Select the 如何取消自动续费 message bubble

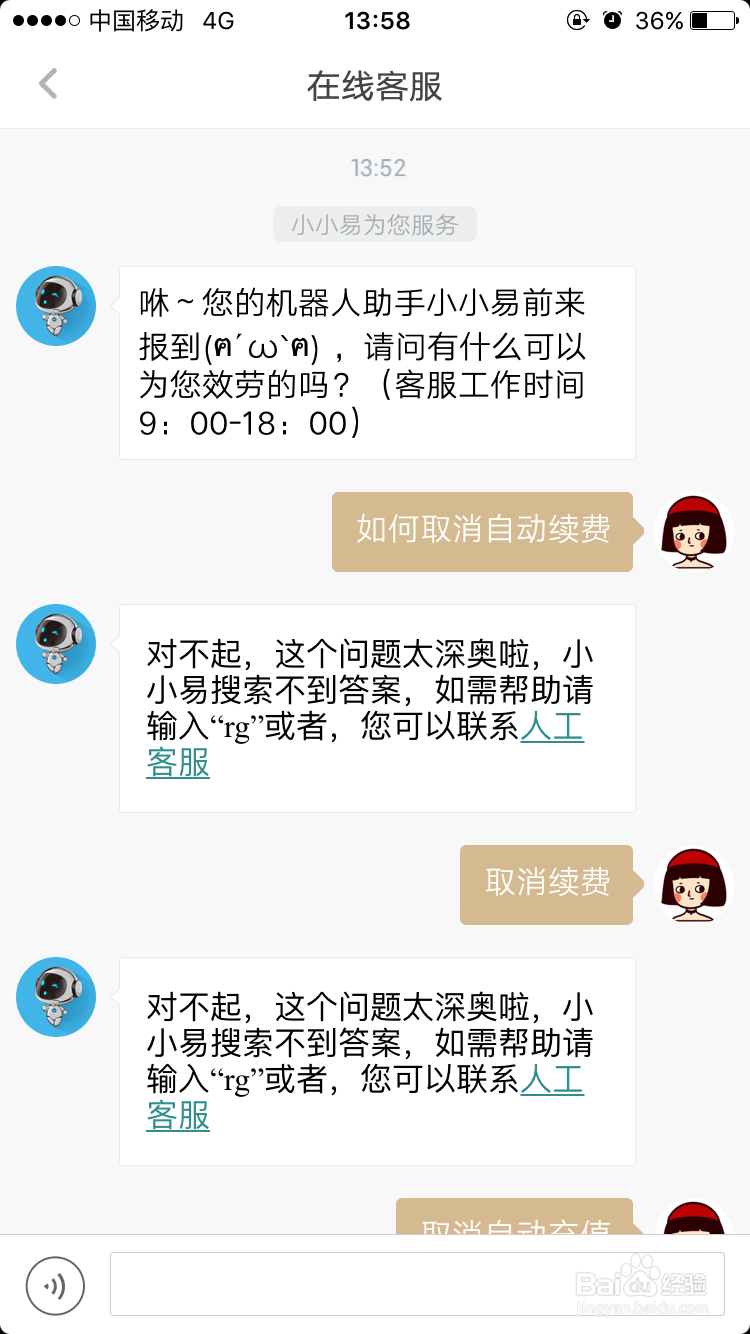[x=483, y=533]
